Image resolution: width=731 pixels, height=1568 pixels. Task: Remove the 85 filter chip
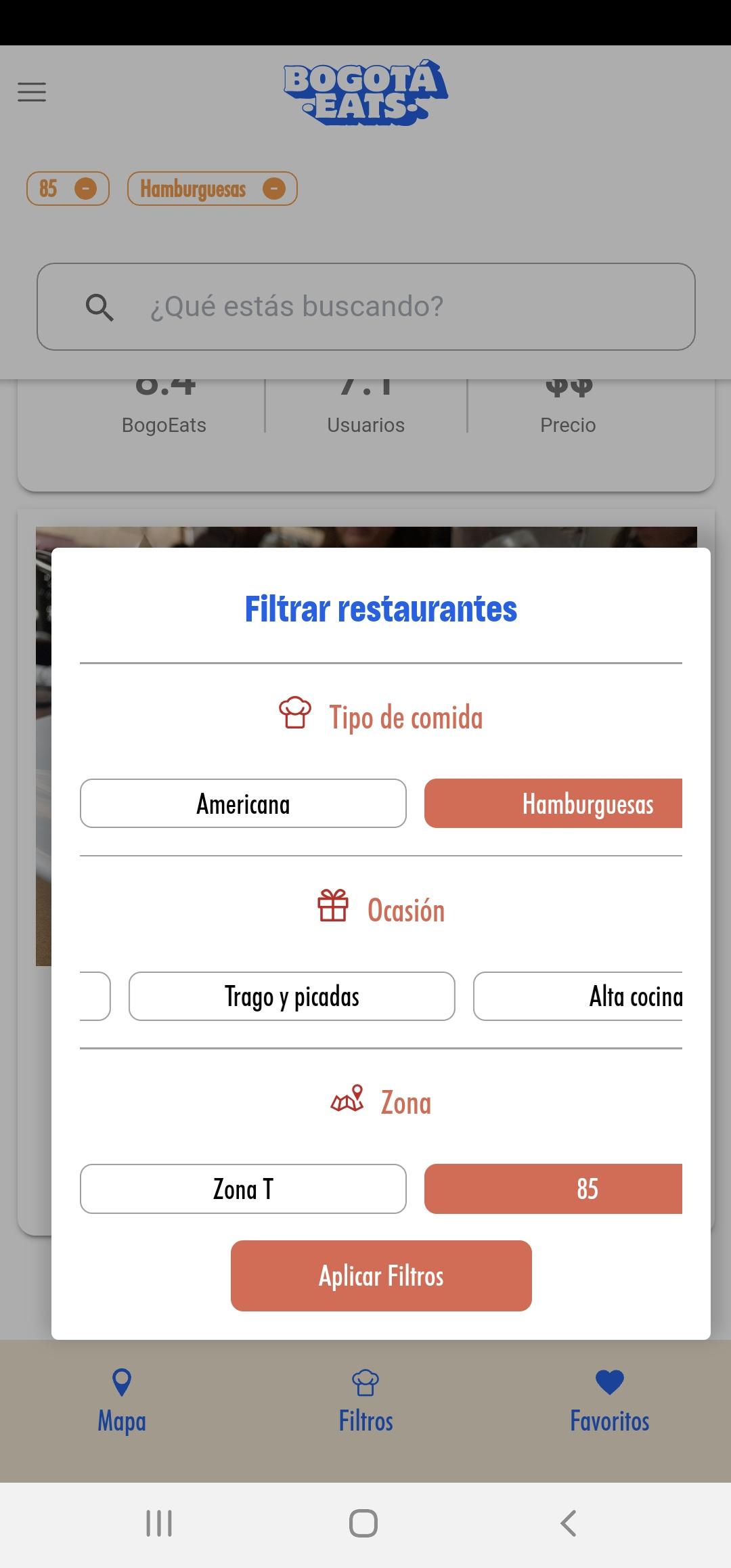(x=85, y=189)
